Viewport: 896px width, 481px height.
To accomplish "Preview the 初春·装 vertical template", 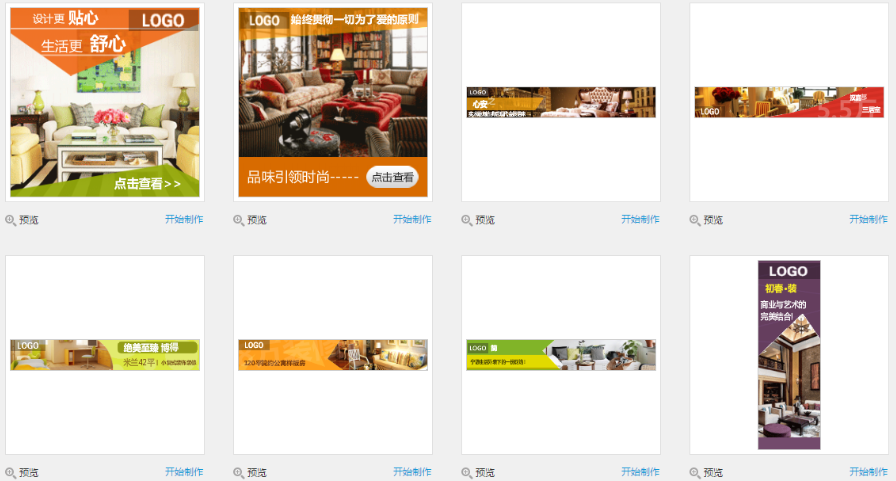I will [710, 472].
